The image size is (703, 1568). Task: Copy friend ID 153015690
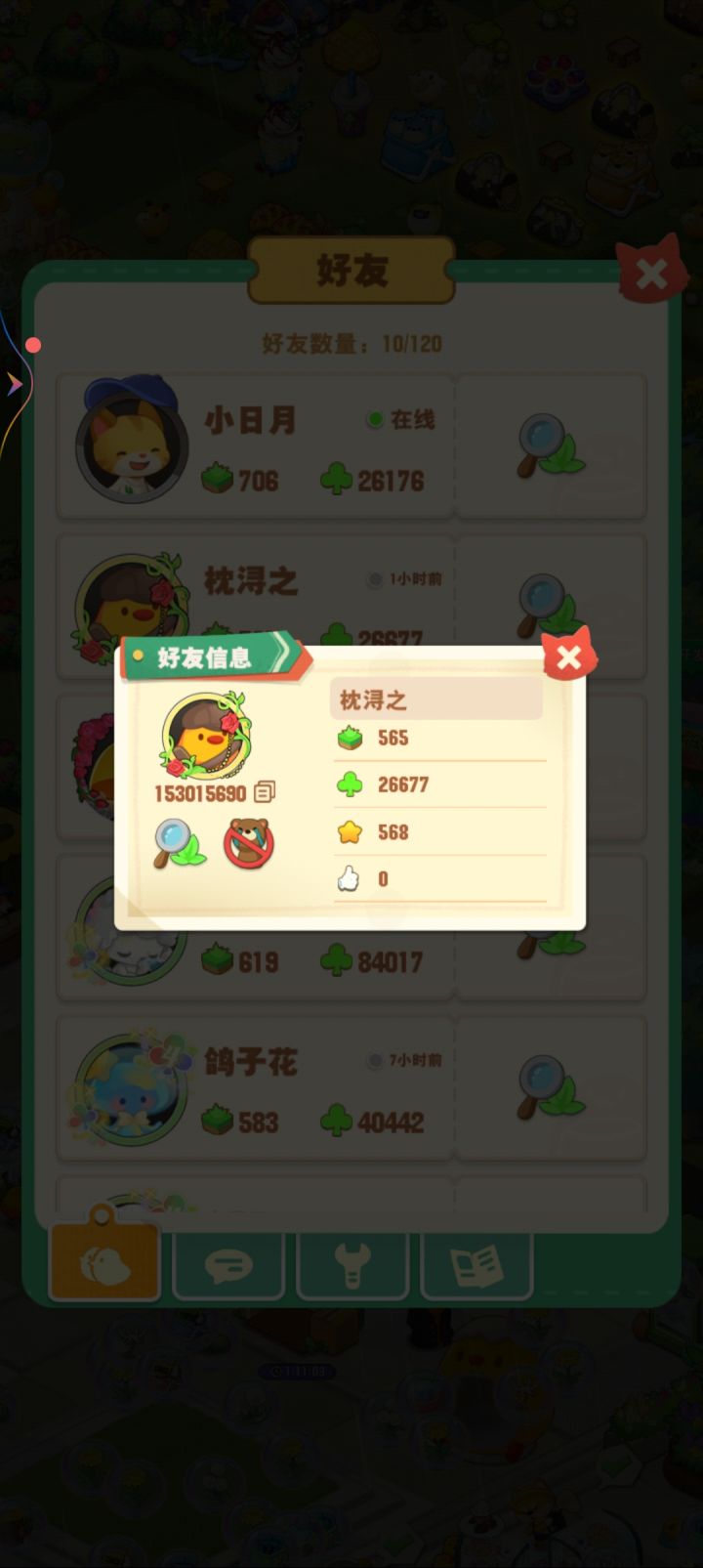click(x=263, y=791)
